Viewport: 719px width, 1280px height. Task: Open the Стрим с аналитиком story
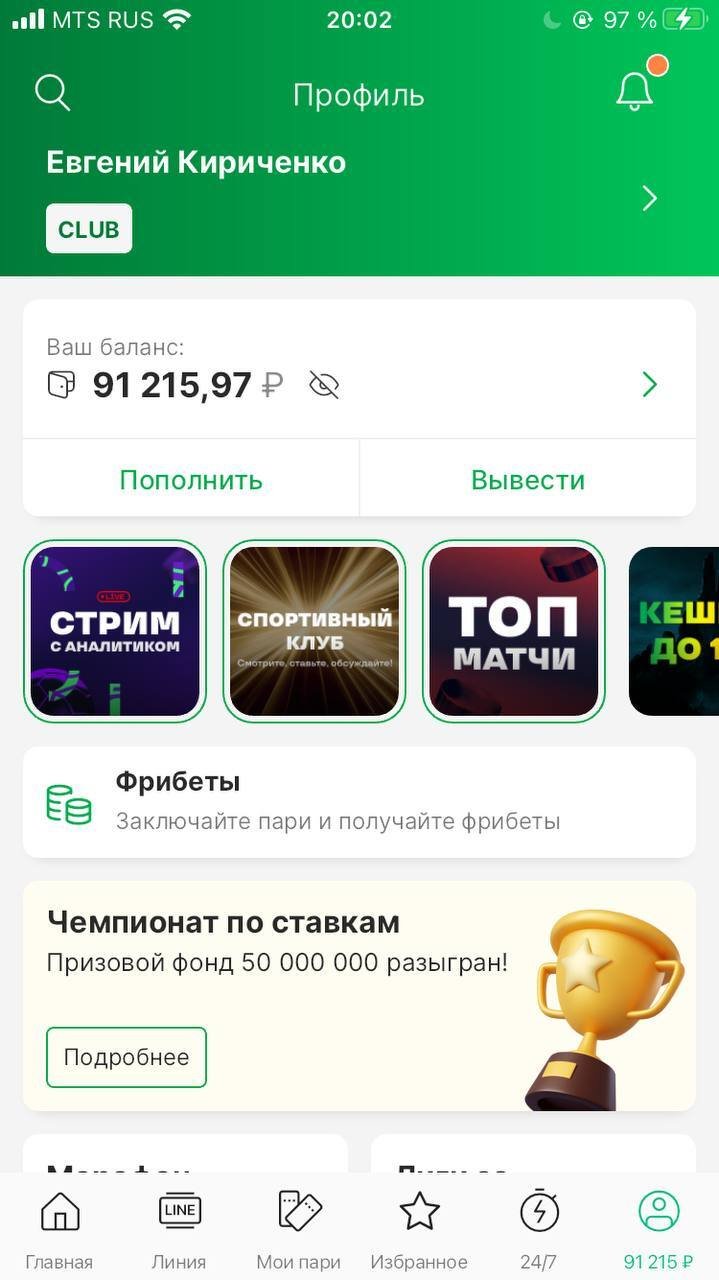pyautogui.click(x=115, y=631)
